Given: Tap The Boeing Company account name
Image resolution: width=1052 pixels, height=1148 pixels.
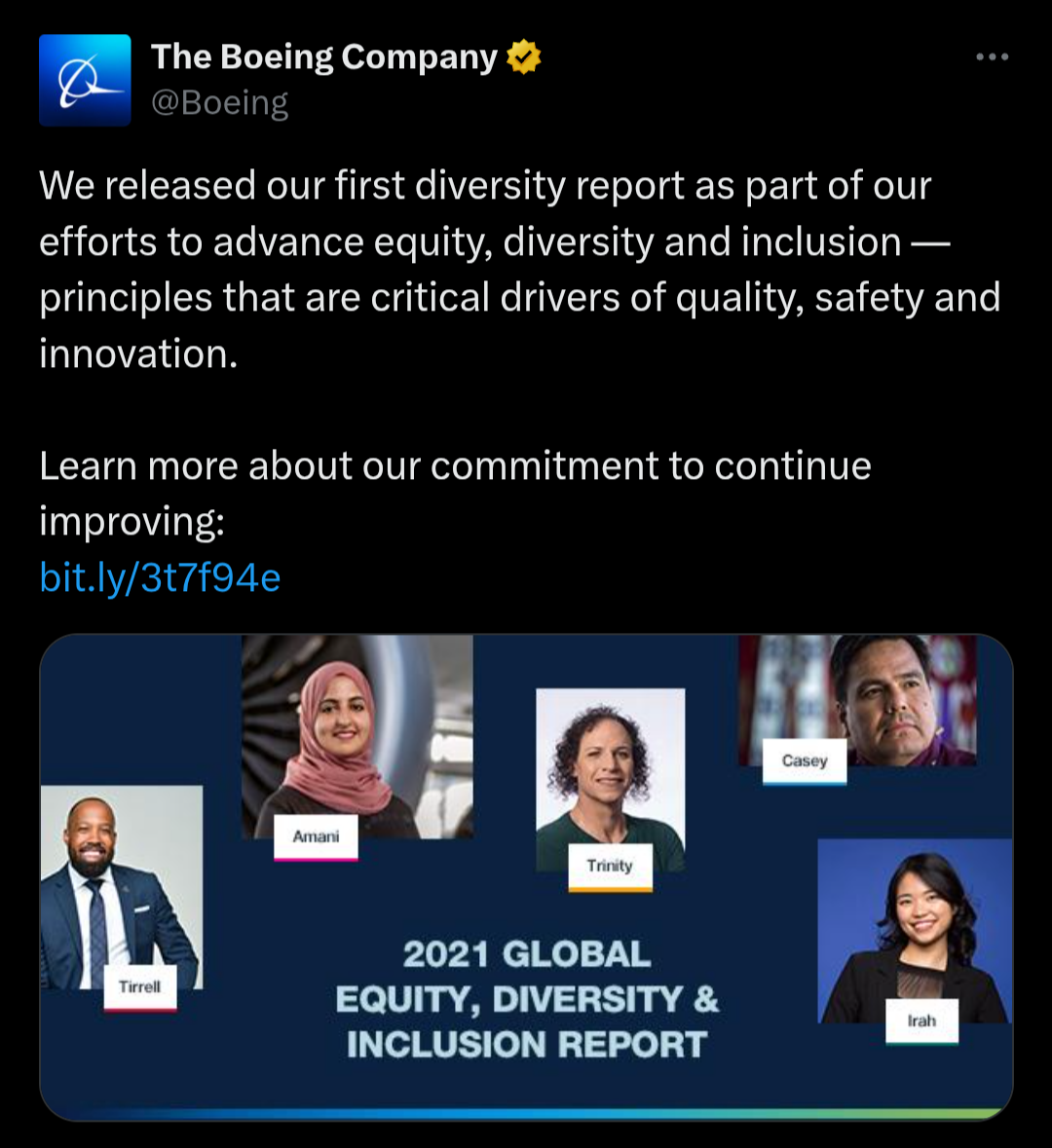Looking at the screenshot, I should [x=324, y=57].
